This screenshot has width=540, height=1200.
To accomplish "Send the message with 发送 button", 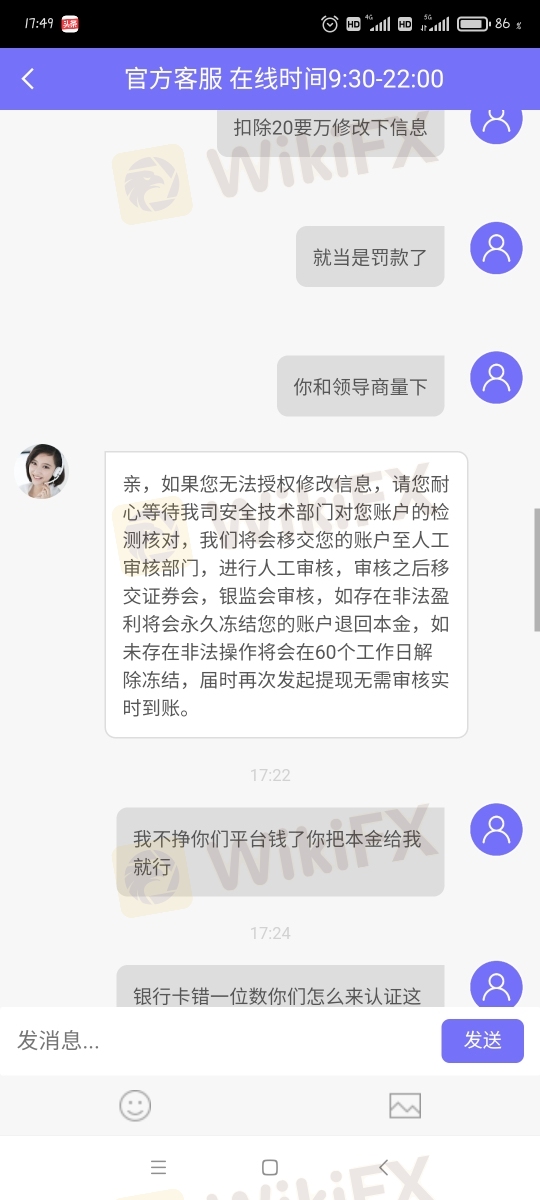I will click(x=483, y=1041).
